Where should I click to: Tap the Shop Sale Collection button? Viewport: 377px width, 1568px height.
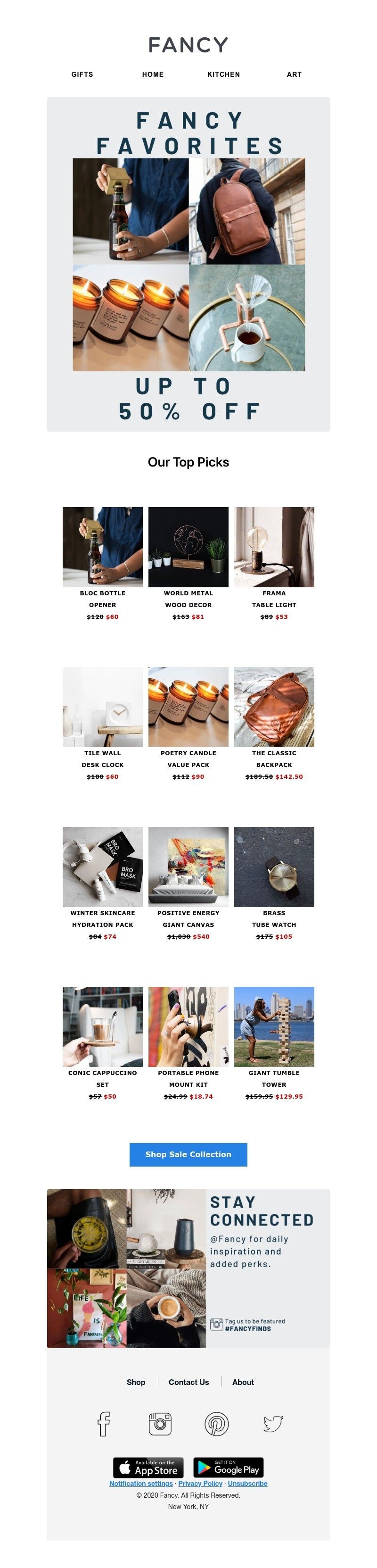point(188,1154)
